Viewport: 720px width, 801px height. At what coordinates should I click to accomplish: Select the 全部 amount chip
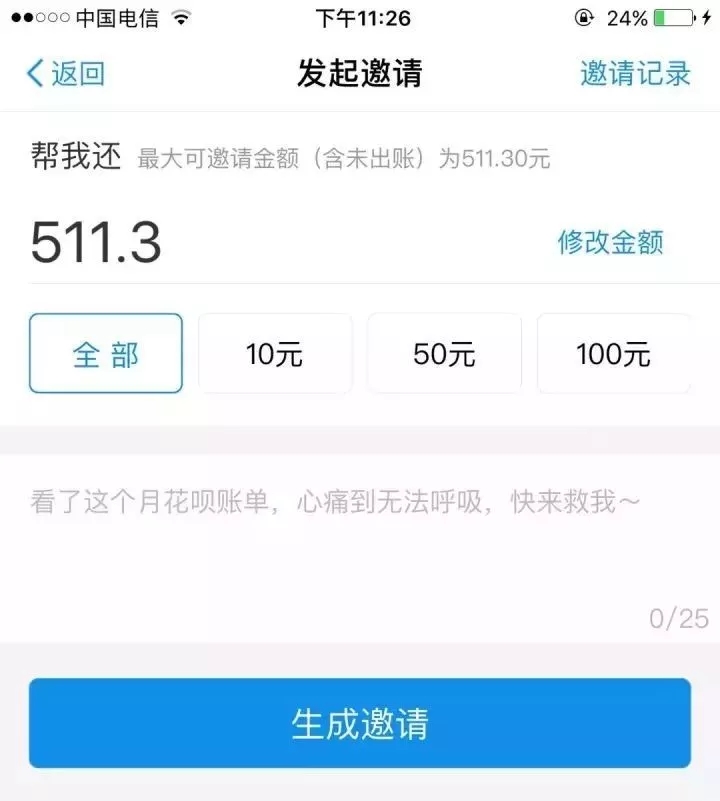click(106, 354)
